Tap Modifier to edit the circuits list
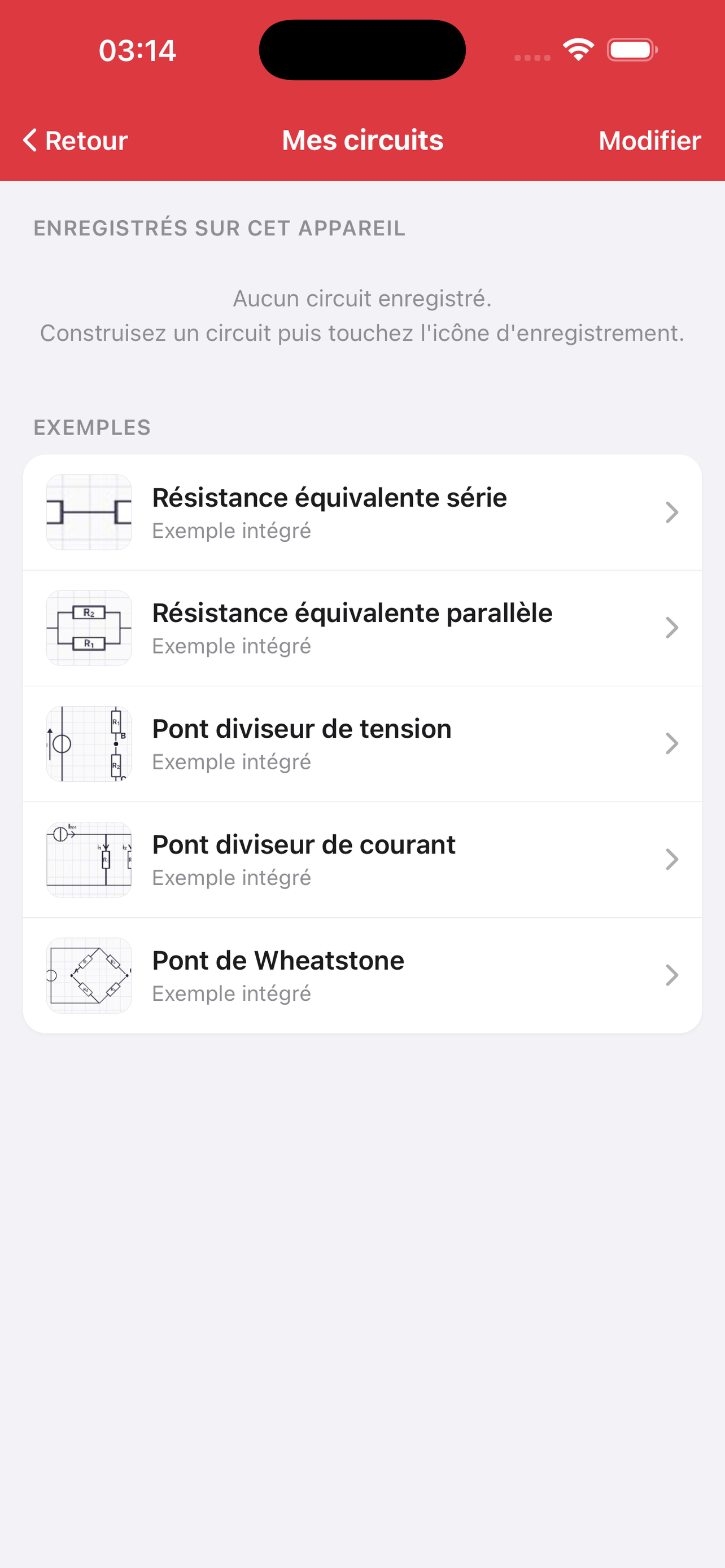Image resolution: width=725 pixels, height=1568 pixels. coord(649,141)
